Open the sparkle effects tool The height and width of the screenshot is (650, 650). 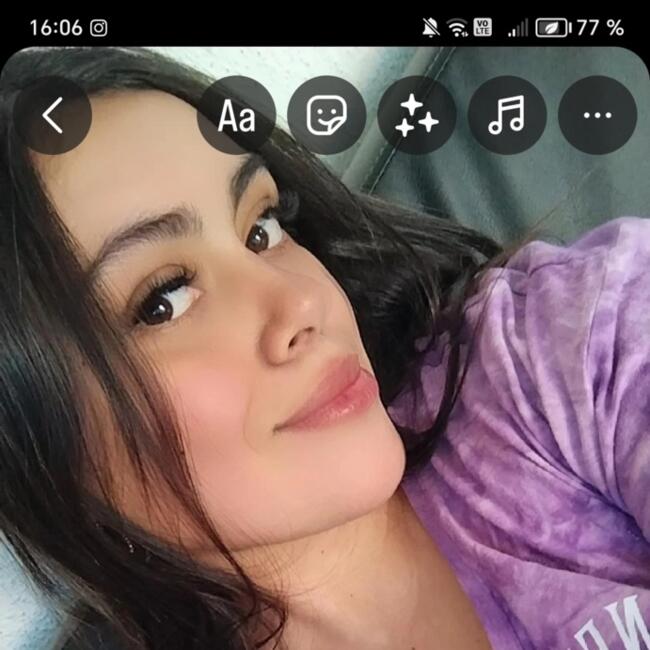pos(417,116)
